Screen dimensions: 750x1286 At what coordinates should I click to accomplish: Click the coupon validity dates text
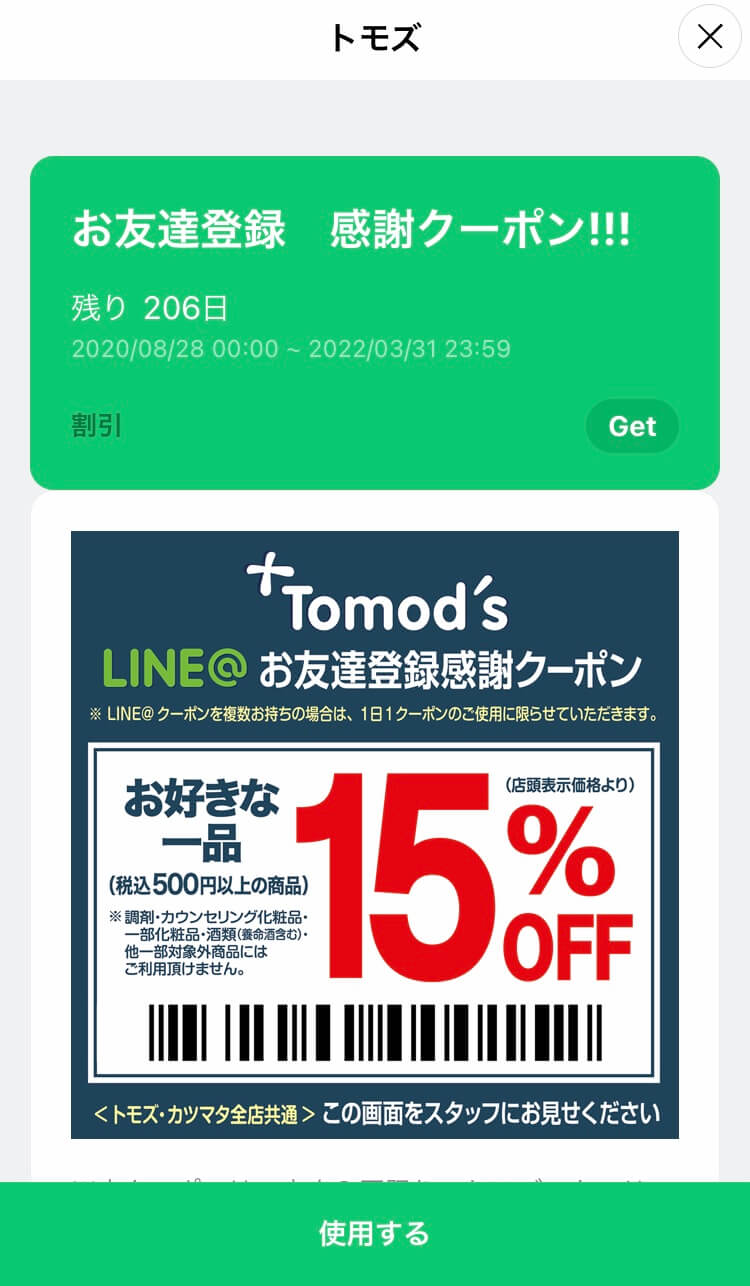coord(291,349)
